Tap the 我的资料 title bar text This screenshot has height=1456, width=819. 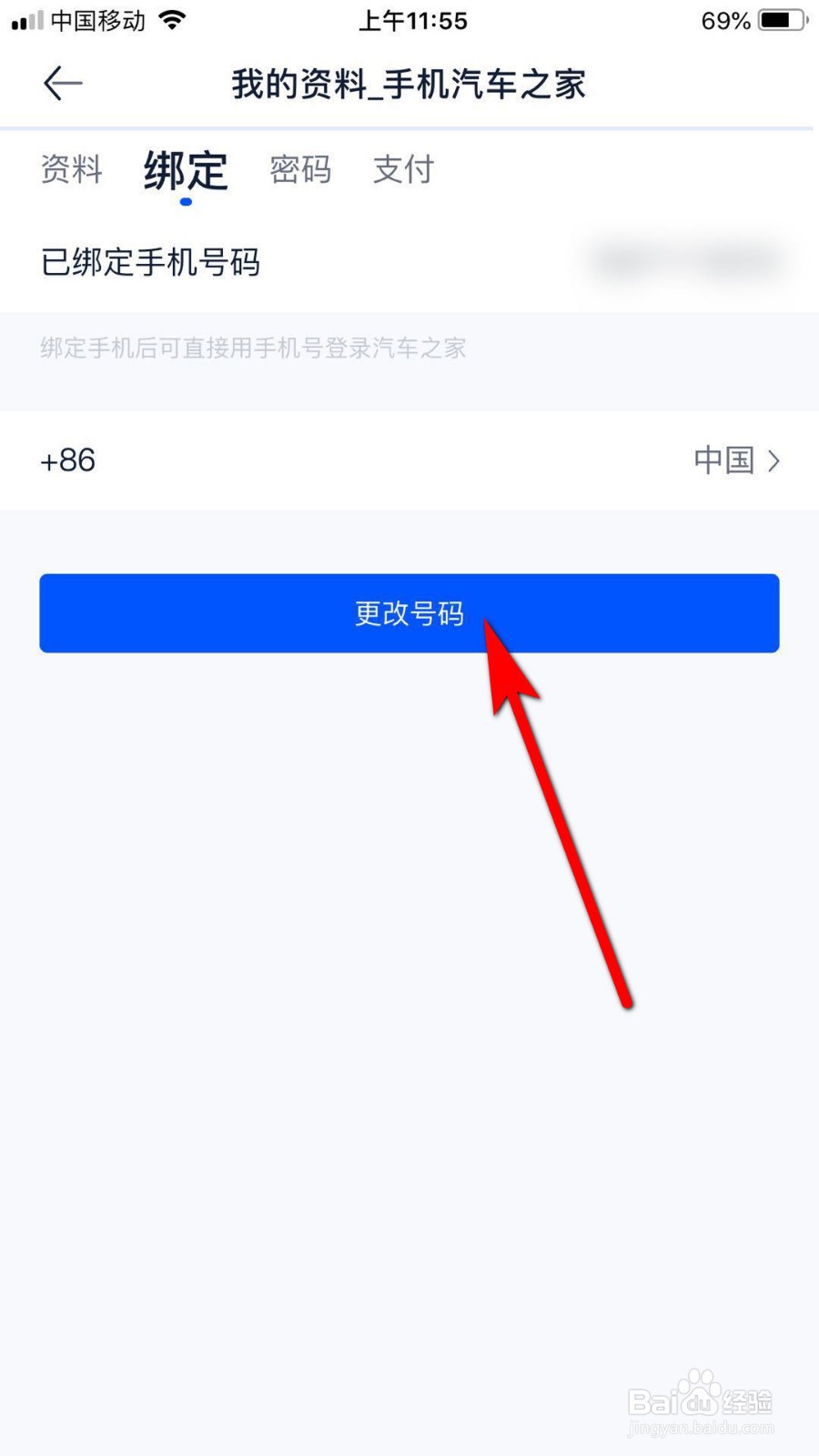point(409,83)
